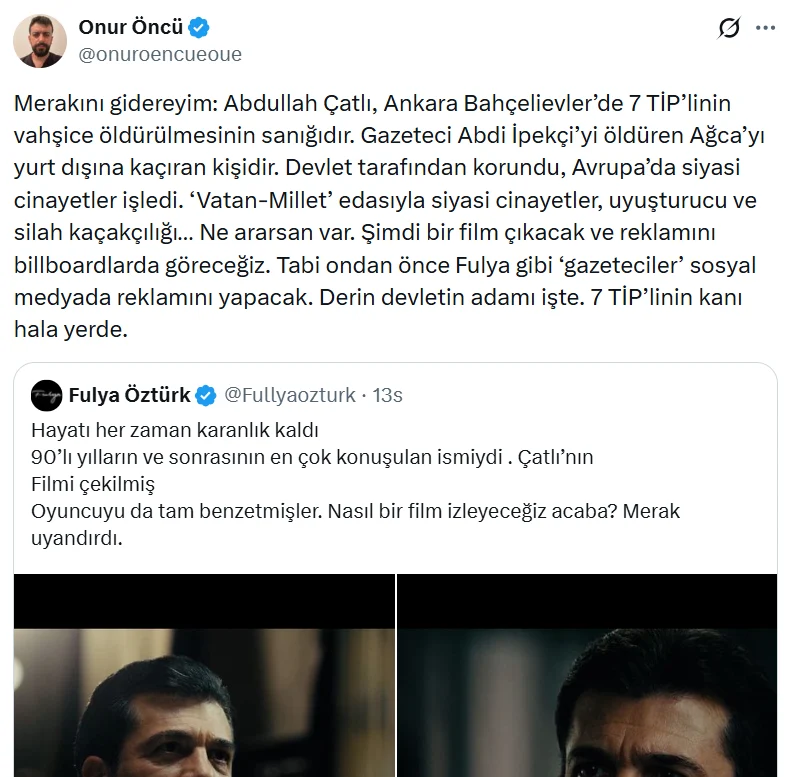
Task: View the left photo in quoted post
Action: coord(204,680)
